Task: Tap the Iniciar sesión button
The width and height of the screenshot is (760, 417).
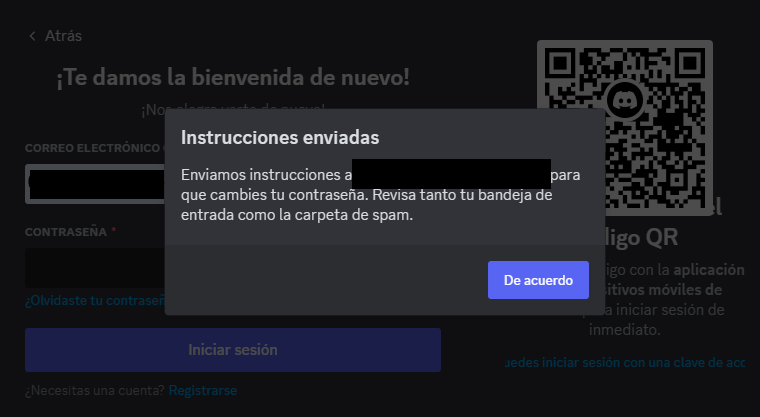Action: coord(232,350)
